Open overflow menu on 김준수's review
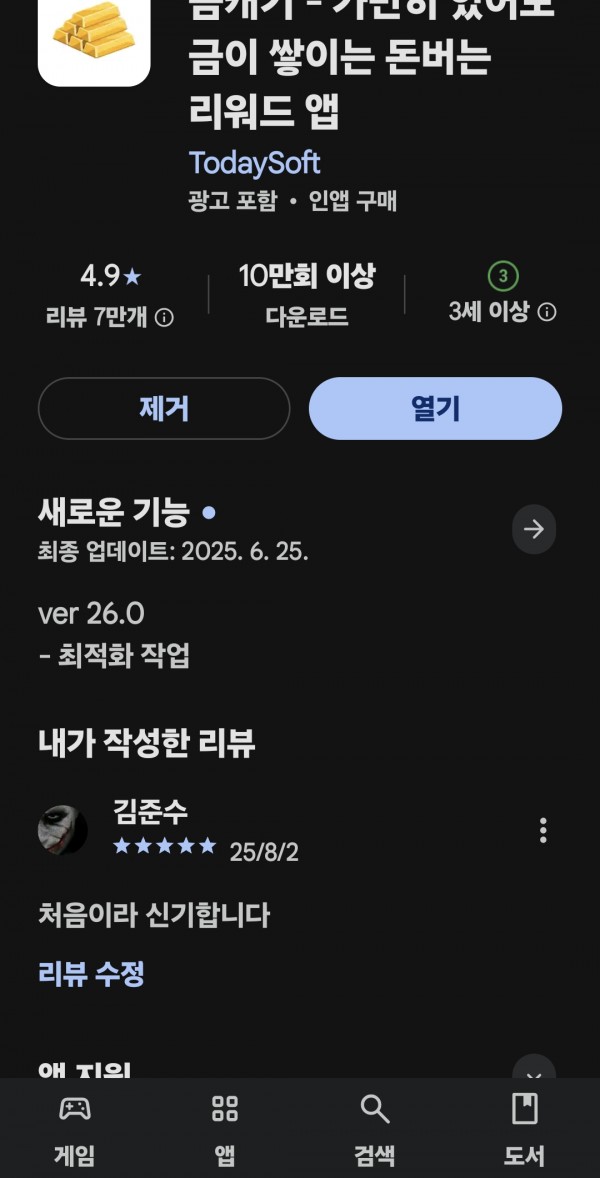This screenshot has height=1178, width=600. click(543, 830)
